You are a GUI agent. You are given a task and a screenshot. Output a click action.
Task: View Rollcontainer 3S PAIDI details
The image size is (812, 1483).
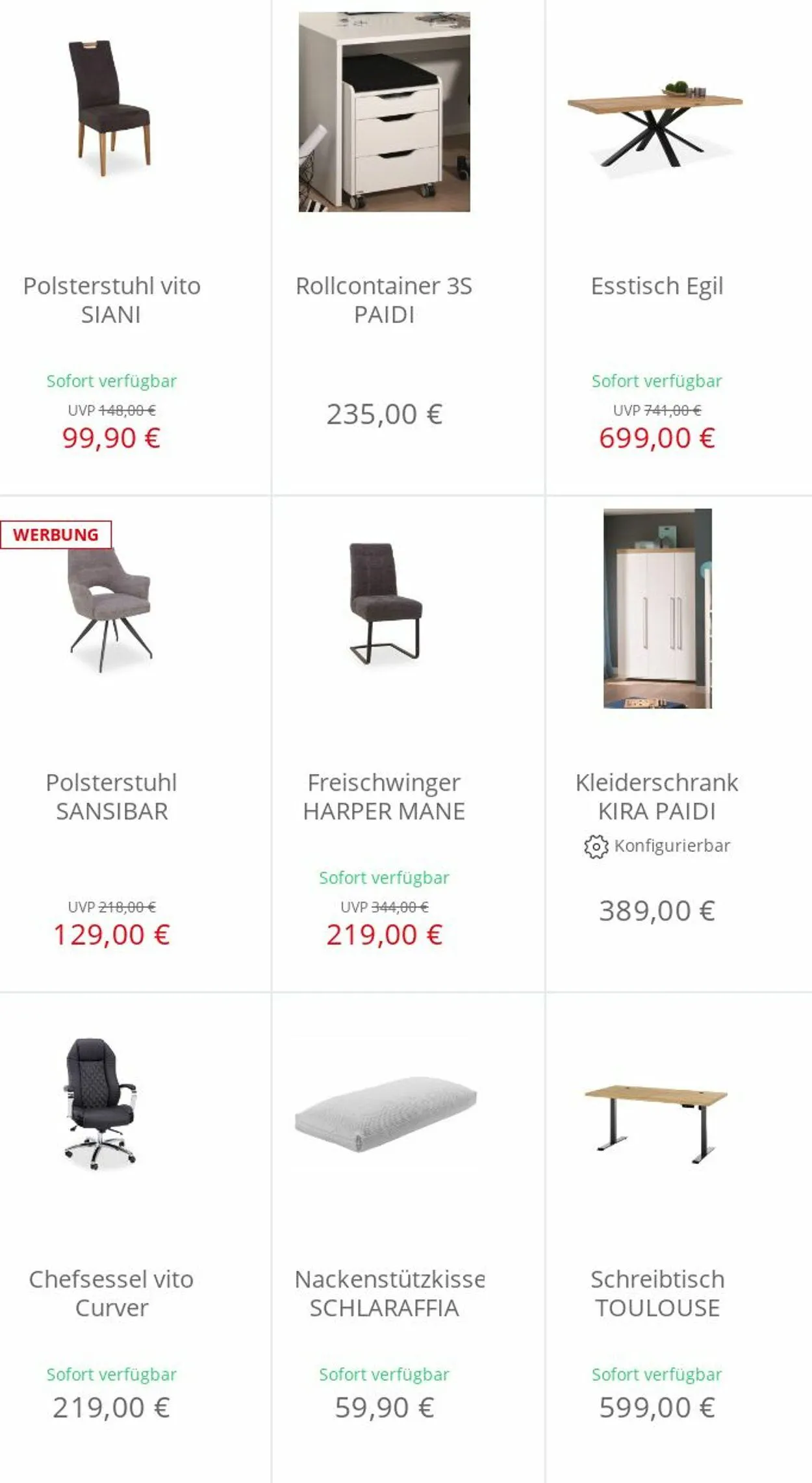point(384,300)
